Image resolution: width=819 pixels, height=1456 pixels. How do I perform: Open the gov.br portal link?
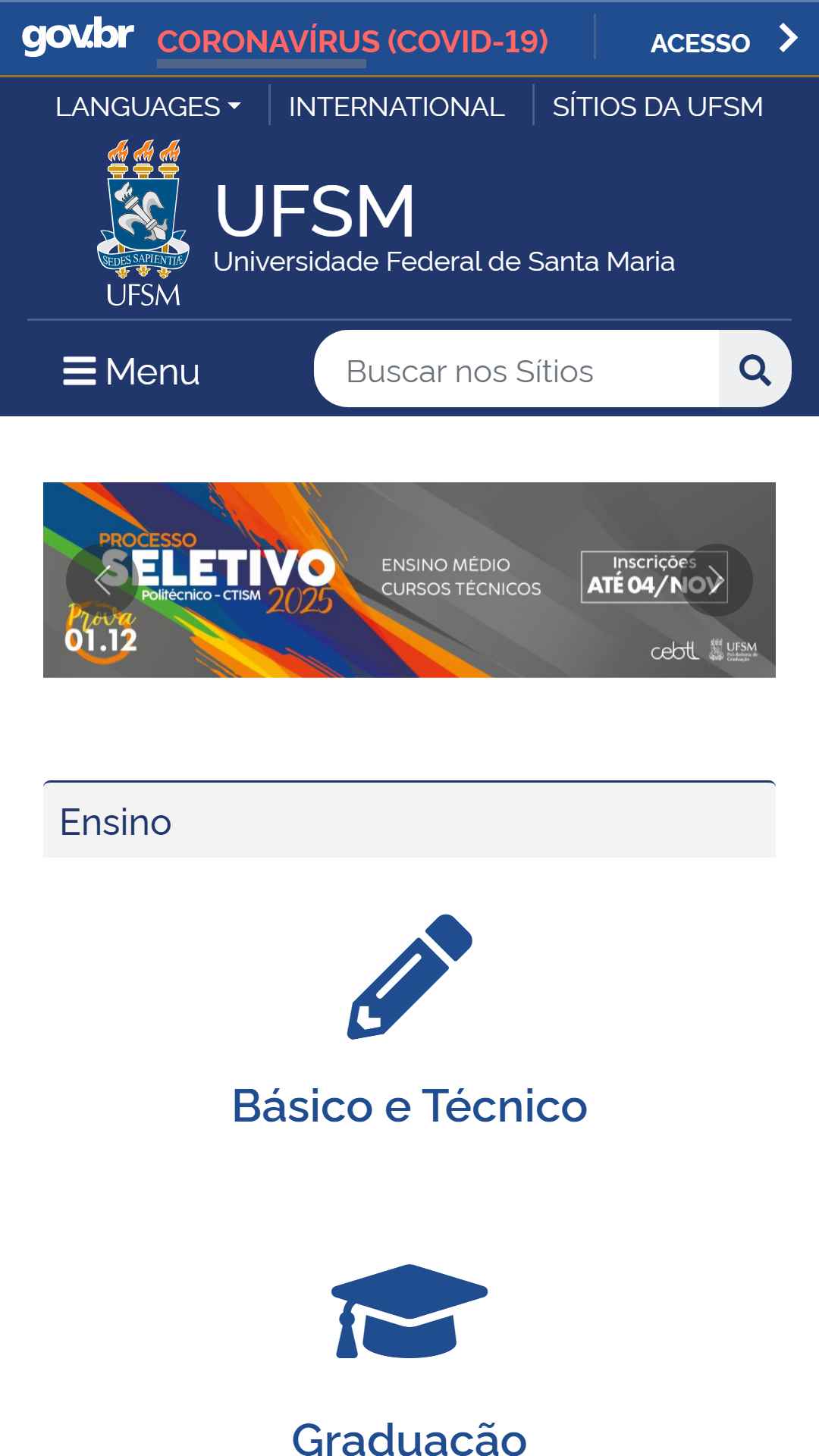[x=78, y=37]
